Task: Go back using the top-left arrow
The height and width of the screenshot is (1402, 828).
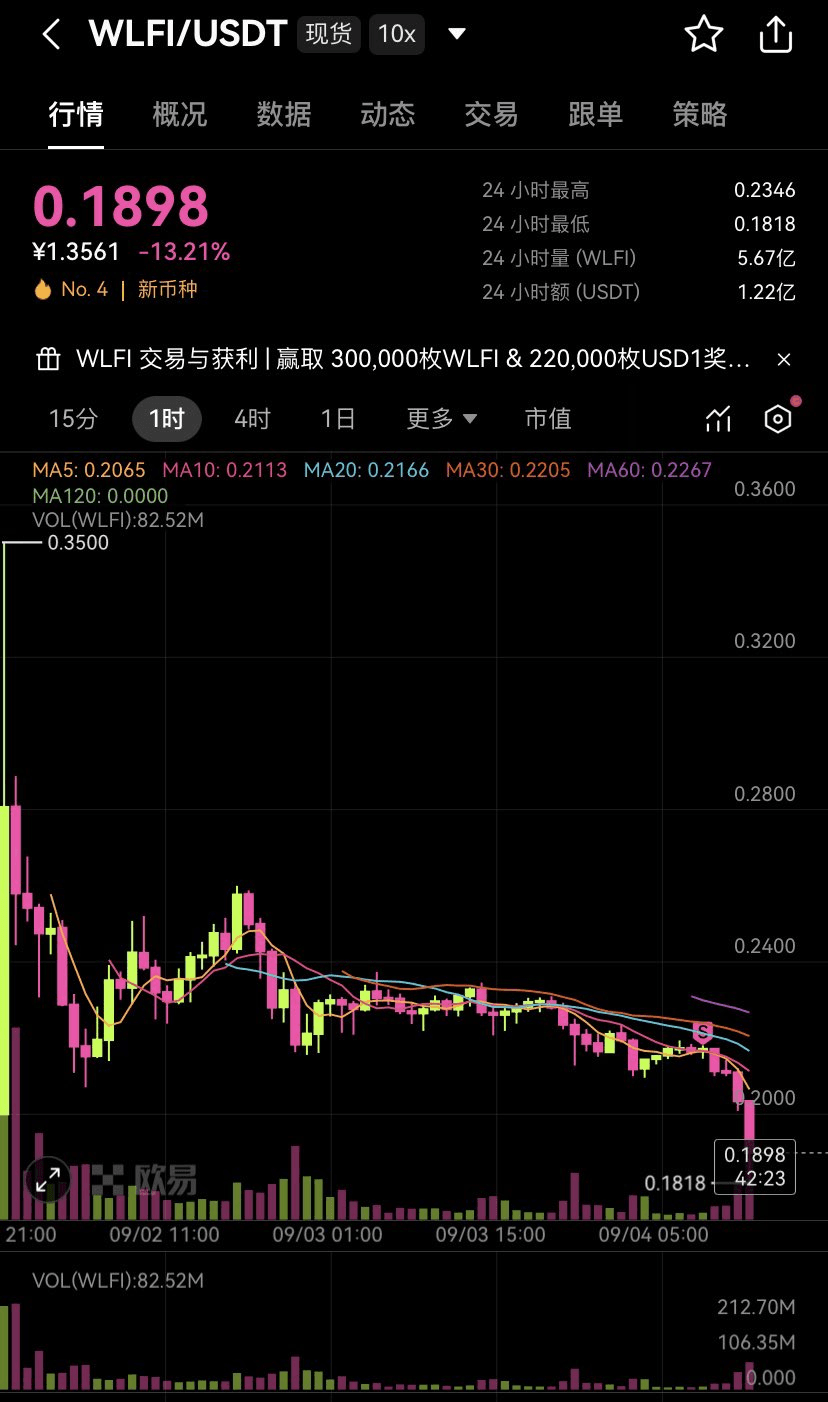Action: coord(51,36)
